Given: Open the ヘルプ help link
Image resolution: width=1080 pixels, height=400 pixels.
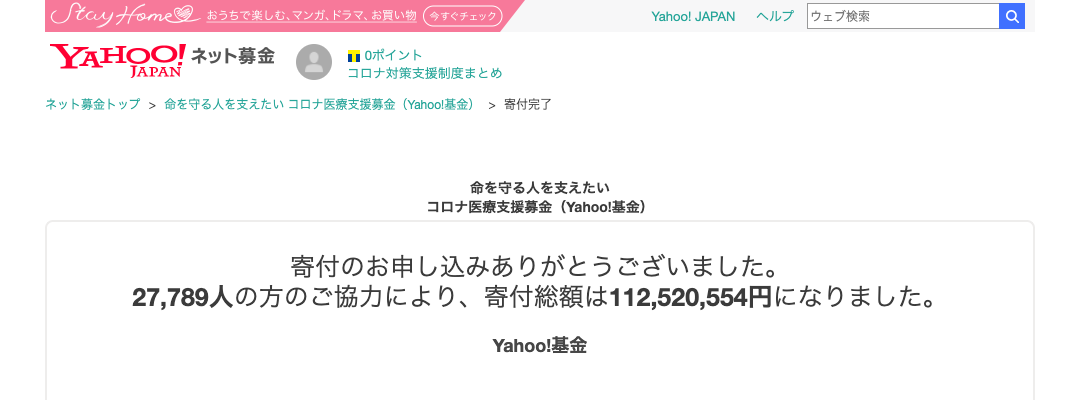Looking at the screenshot, I should pos(775,16).
